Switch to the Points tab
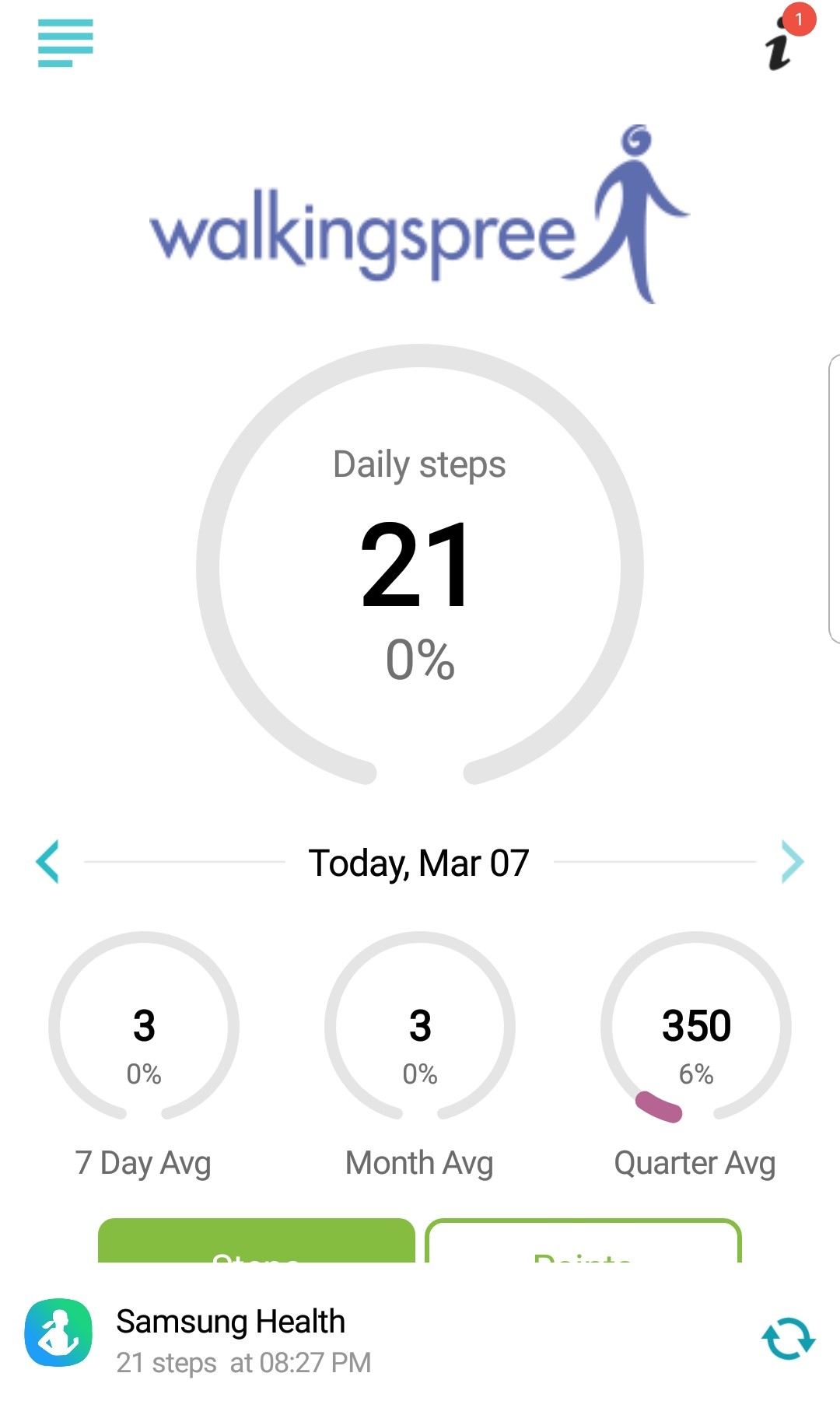The image size is (840, 1415). [583, 1242]
